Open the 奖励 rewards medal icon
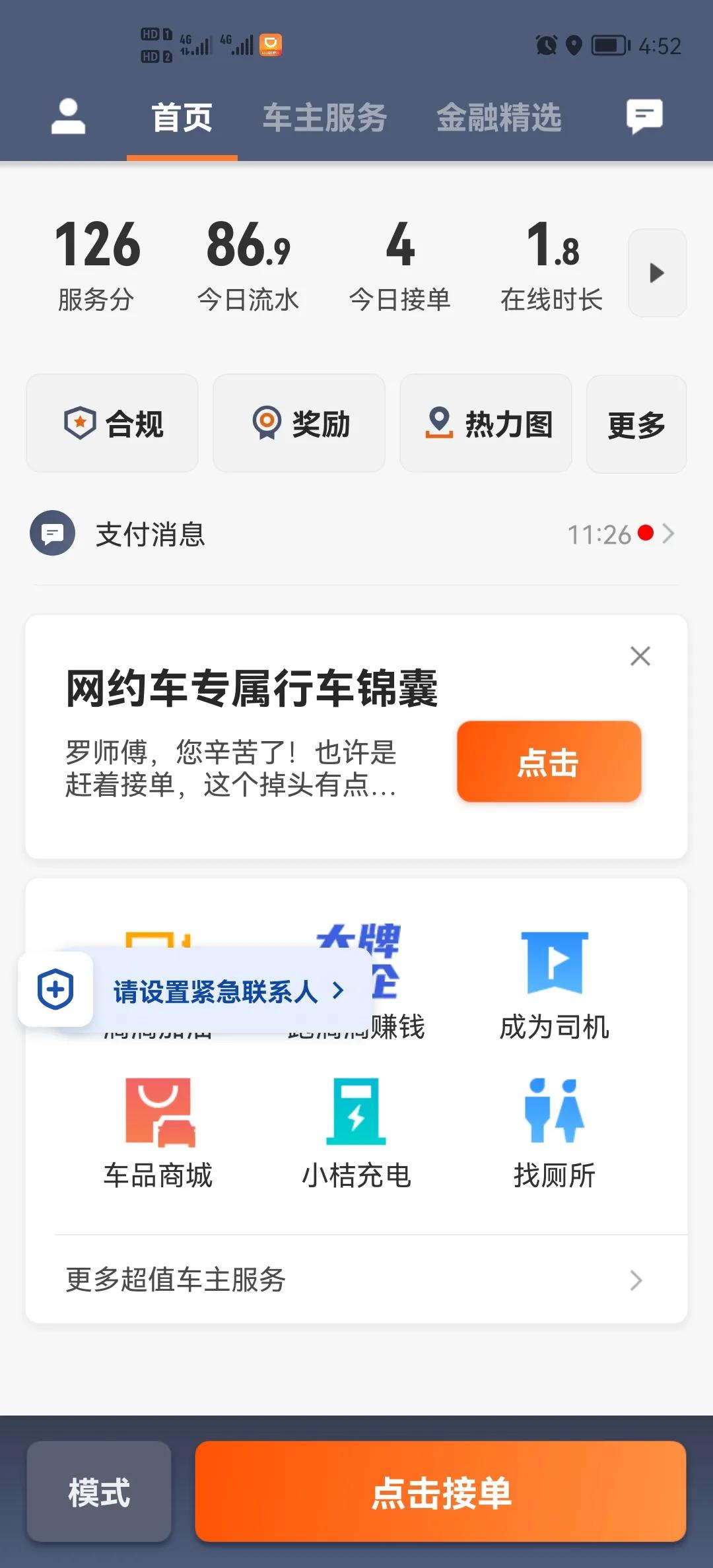Viewport: 713px width, 1568px height. [x=267, y=423]
